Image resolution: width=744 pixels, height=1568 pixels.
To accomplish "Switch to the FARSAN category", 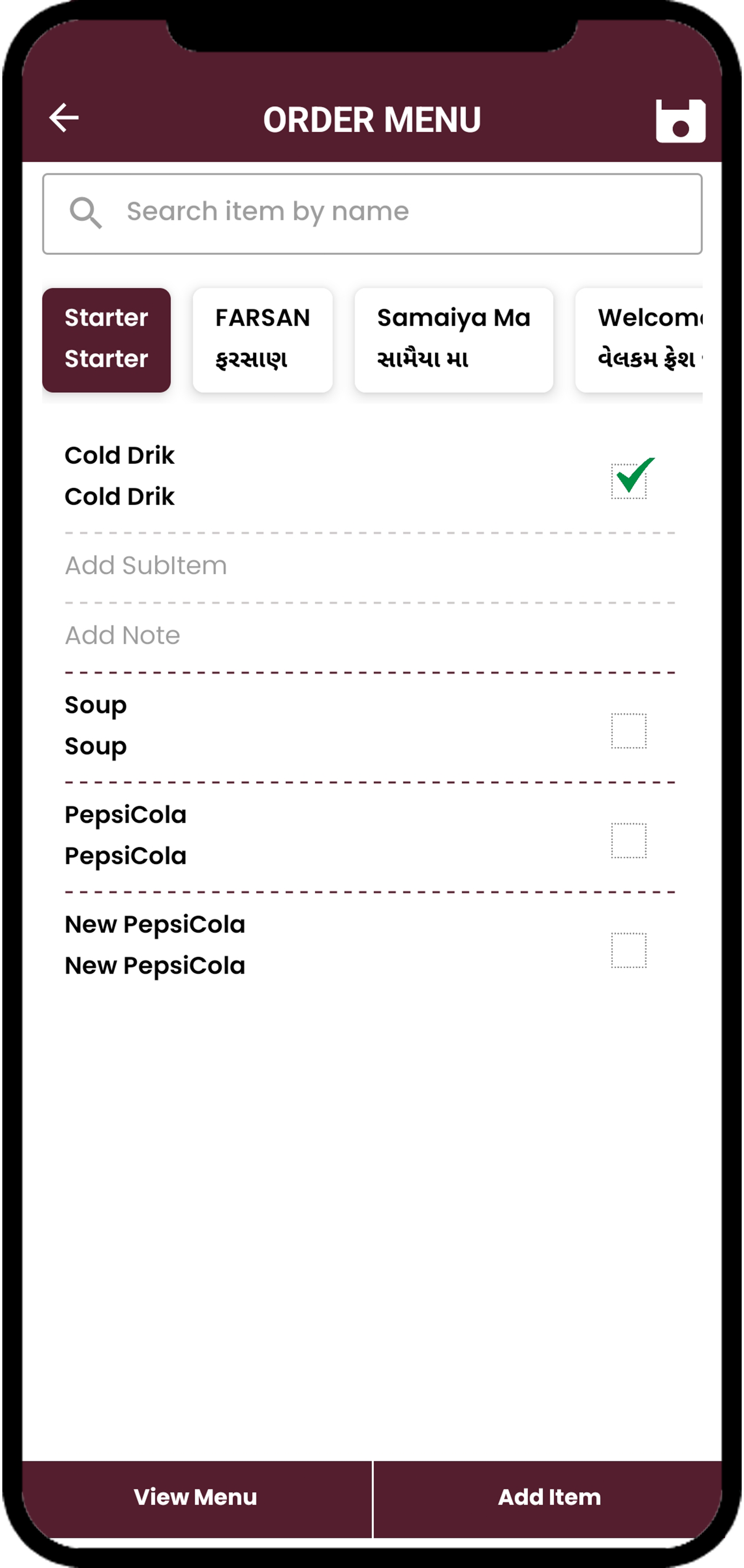I will (x=262, y=340).
